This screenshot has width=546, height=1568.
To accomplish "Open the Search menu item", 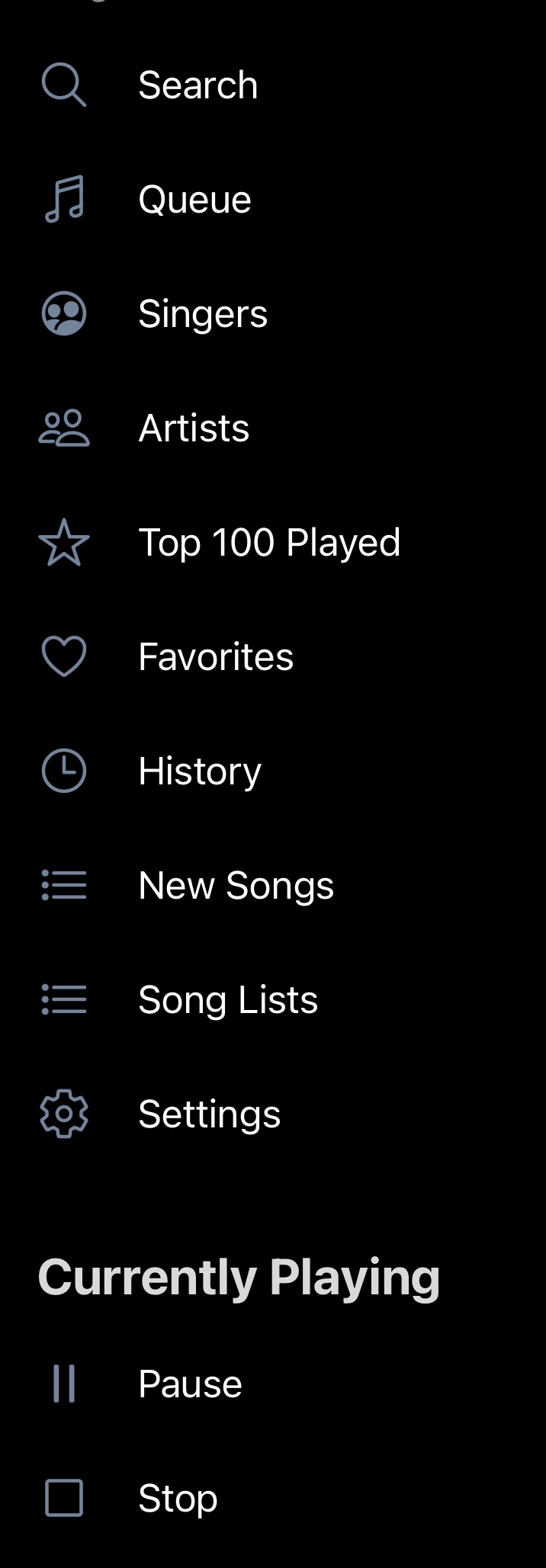I will [x=198, y=85].
